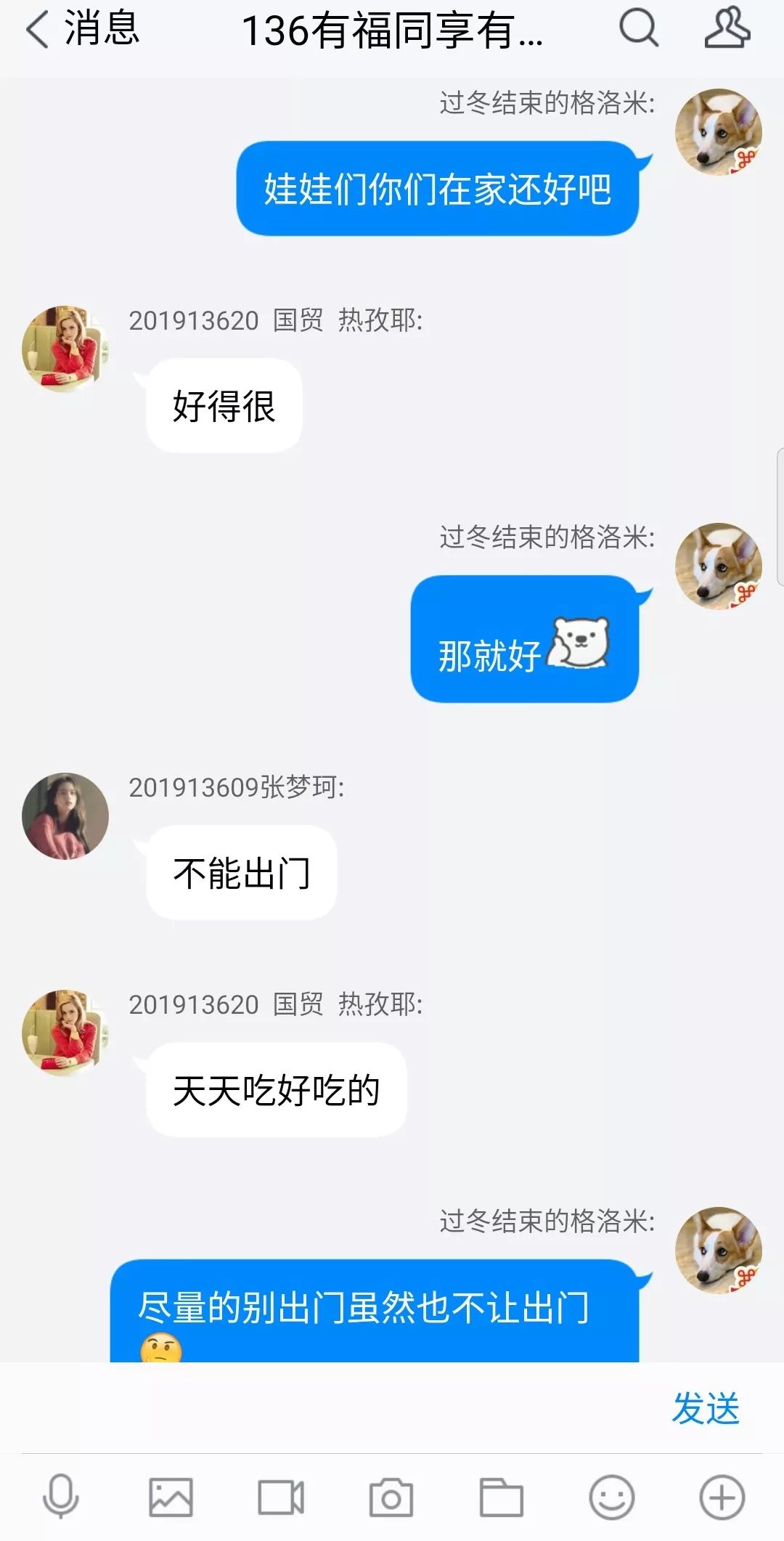Tap 发送 to send message
This screenshot has width=784, height=1541.
(706, 1408)
